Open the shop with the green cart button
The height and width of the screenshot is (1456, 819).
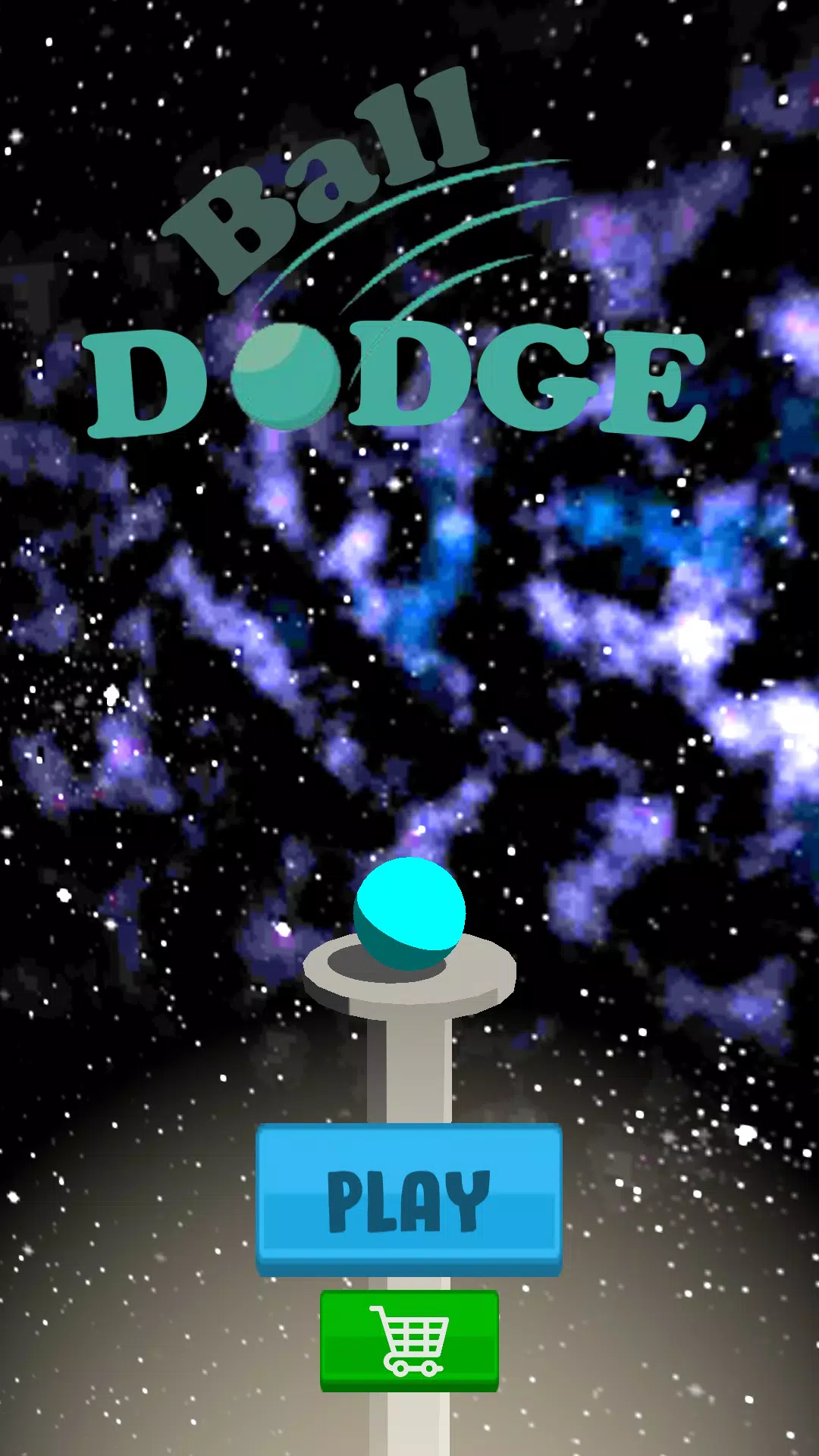click(409, 1341)
